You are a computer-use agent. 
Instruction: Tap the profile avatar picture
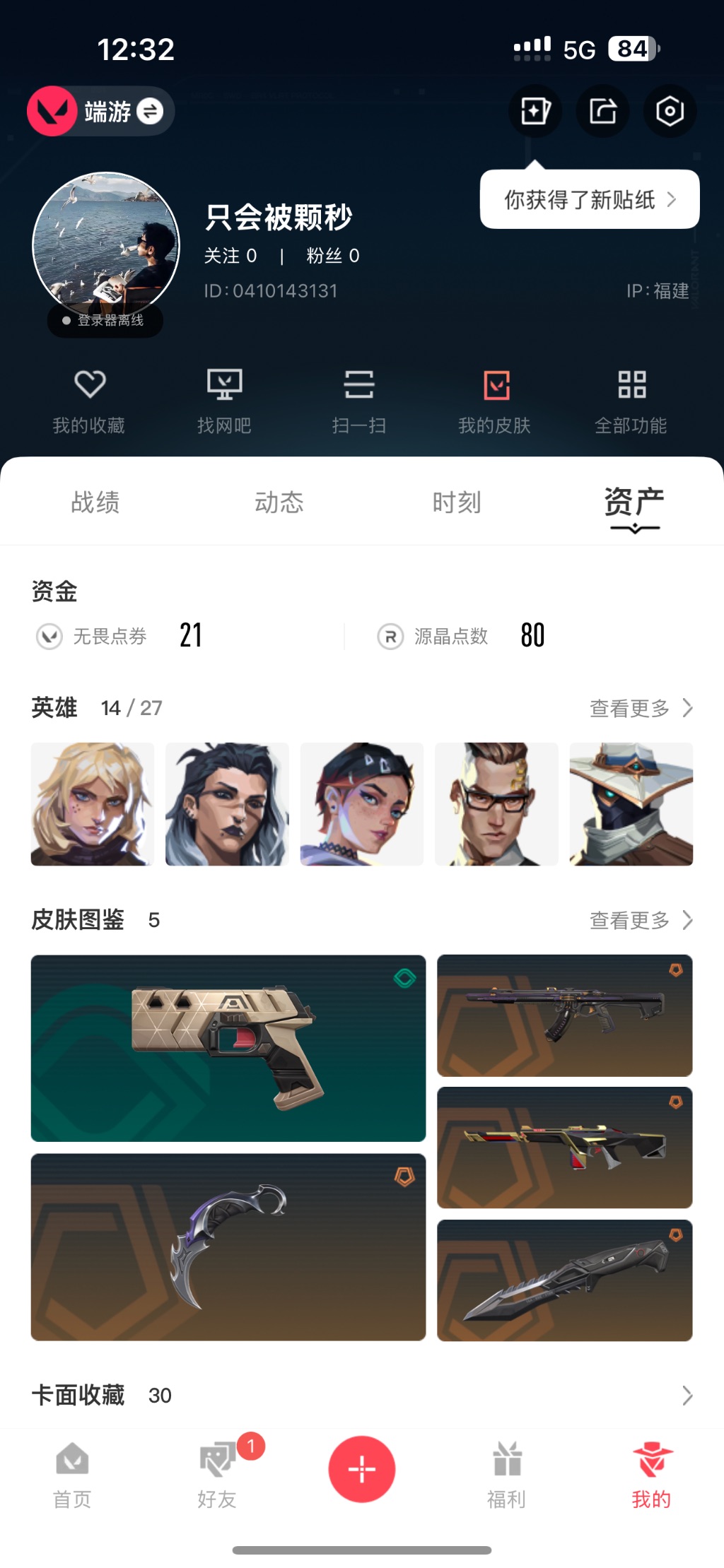[106, 245]
